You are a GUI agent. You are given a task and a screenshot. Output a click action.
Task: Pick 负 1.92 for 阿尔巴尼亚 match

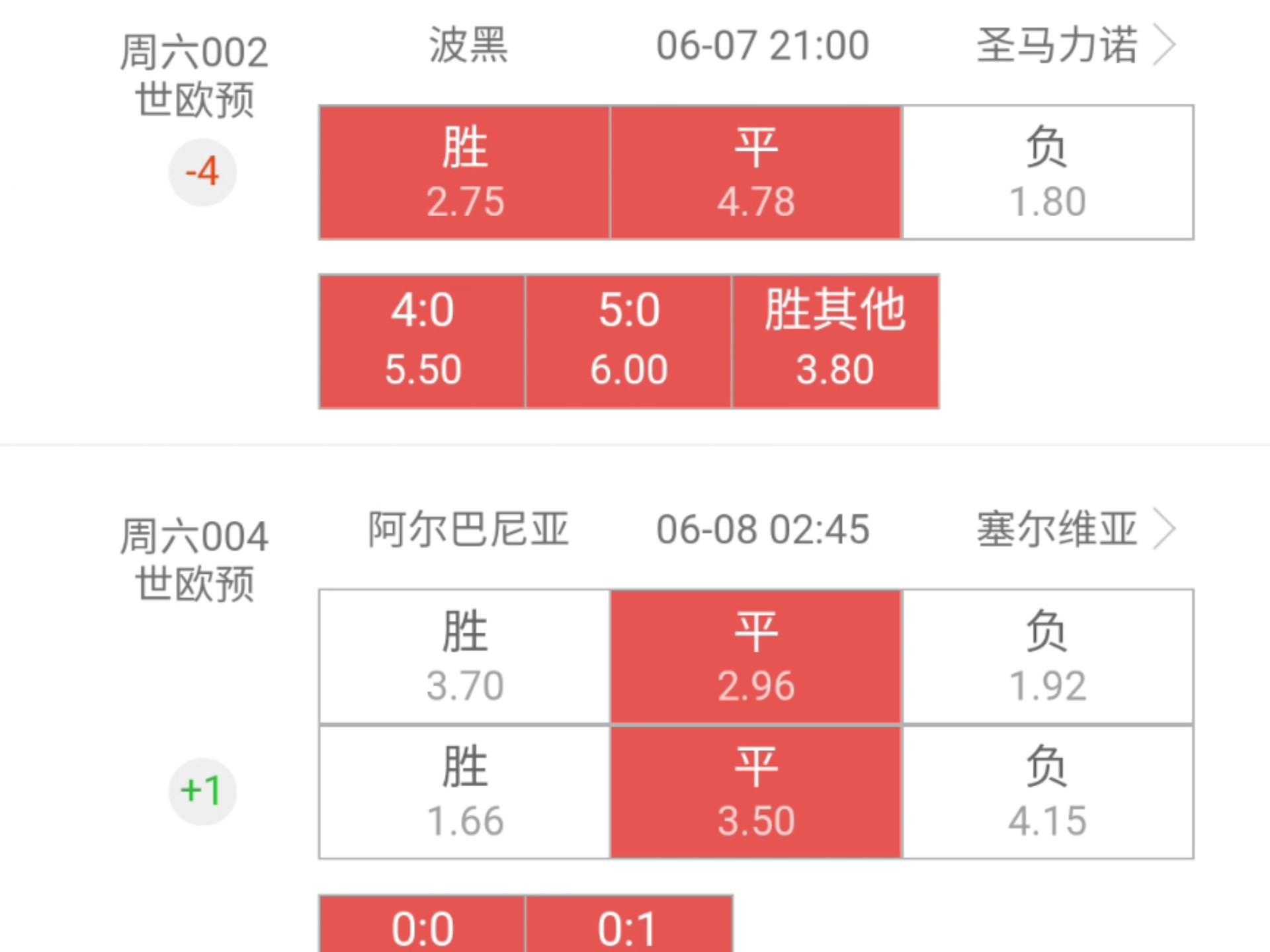[1048, 656]
